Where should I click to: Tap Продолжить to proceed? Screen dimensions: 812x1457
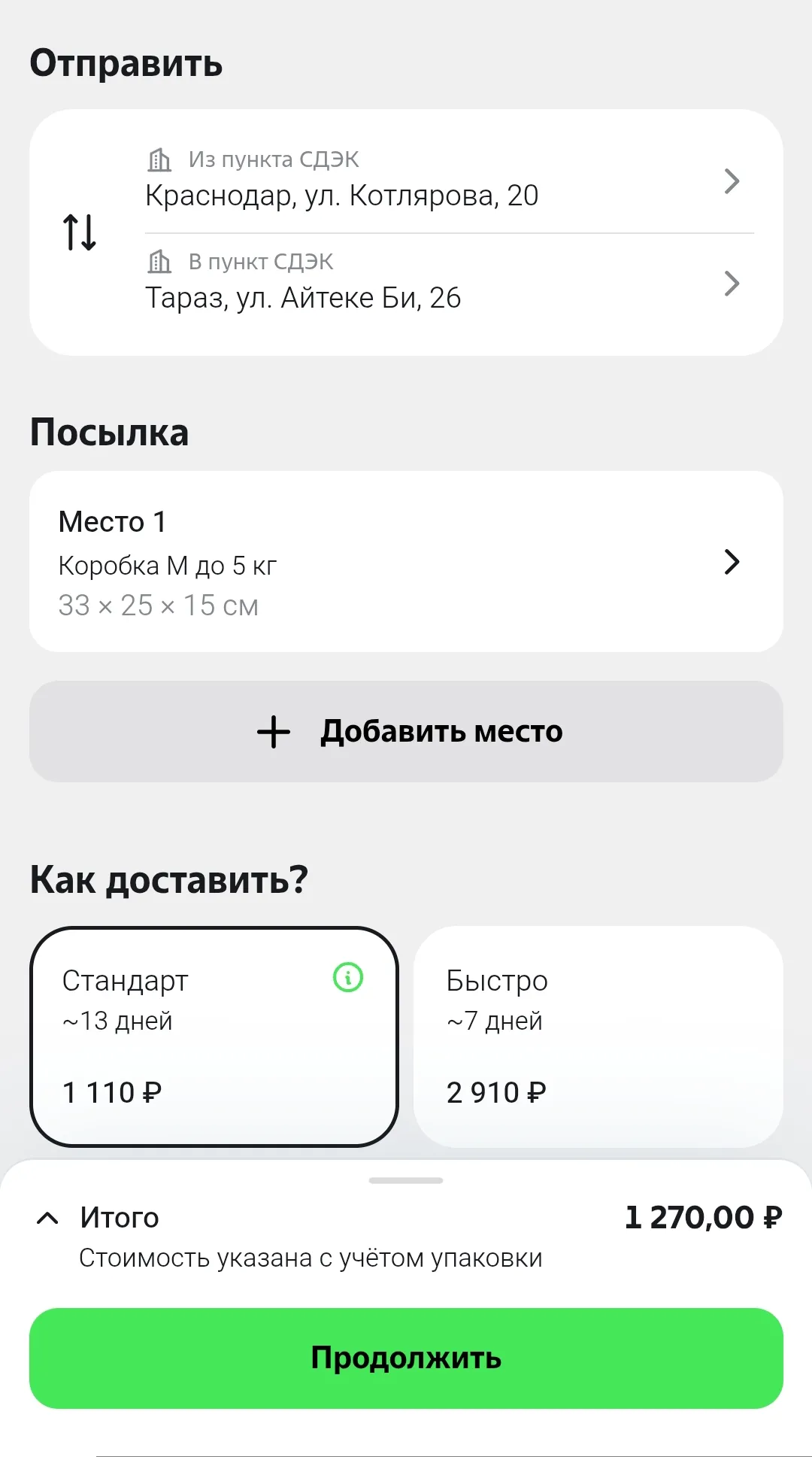click(406, 1358)
